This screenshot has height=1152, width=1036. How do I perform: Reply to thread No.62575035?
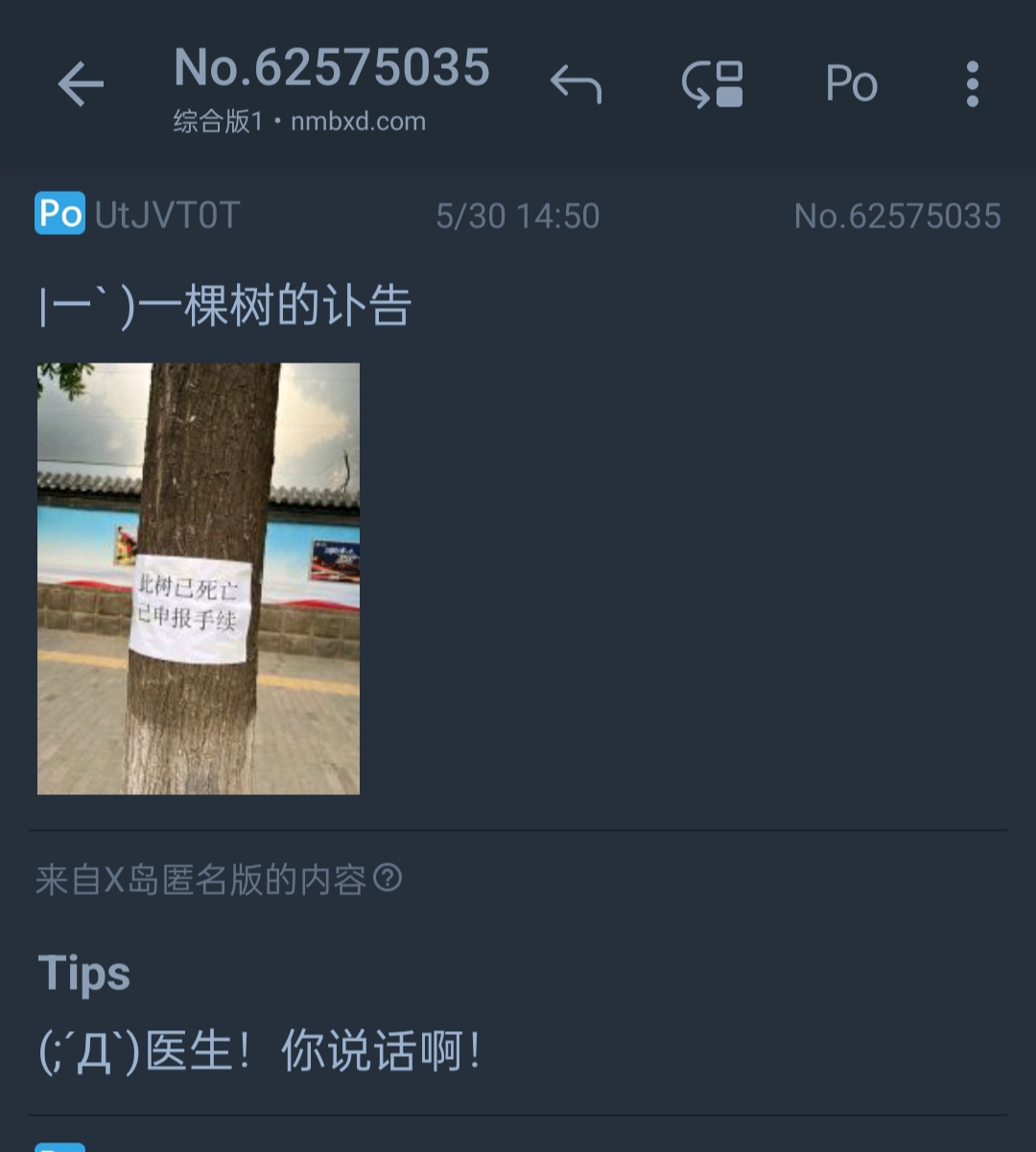(576, 84)
